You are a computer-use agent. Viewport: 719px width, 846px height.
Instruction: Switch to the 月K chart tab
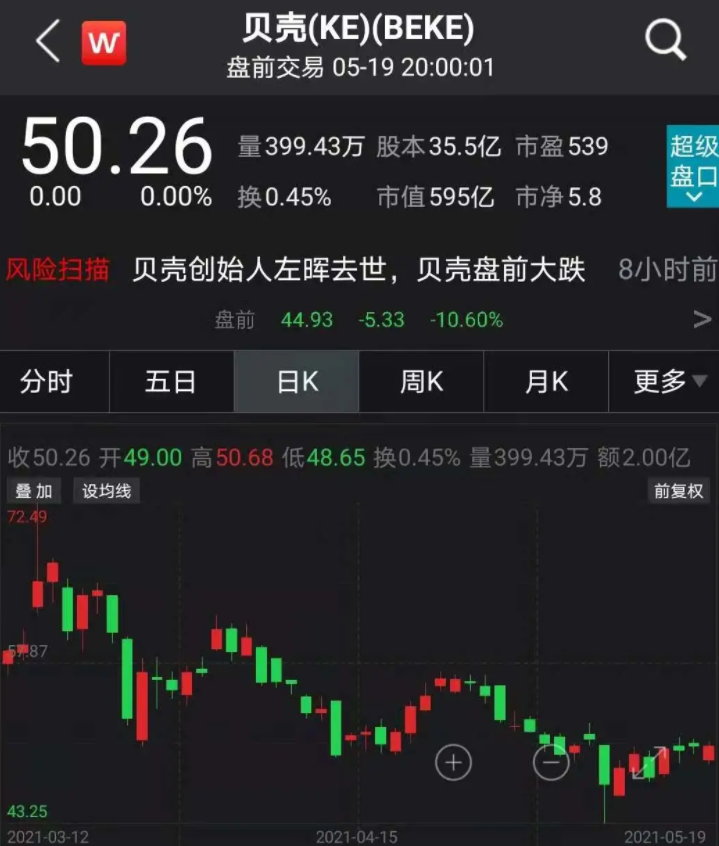coord(546,381)
